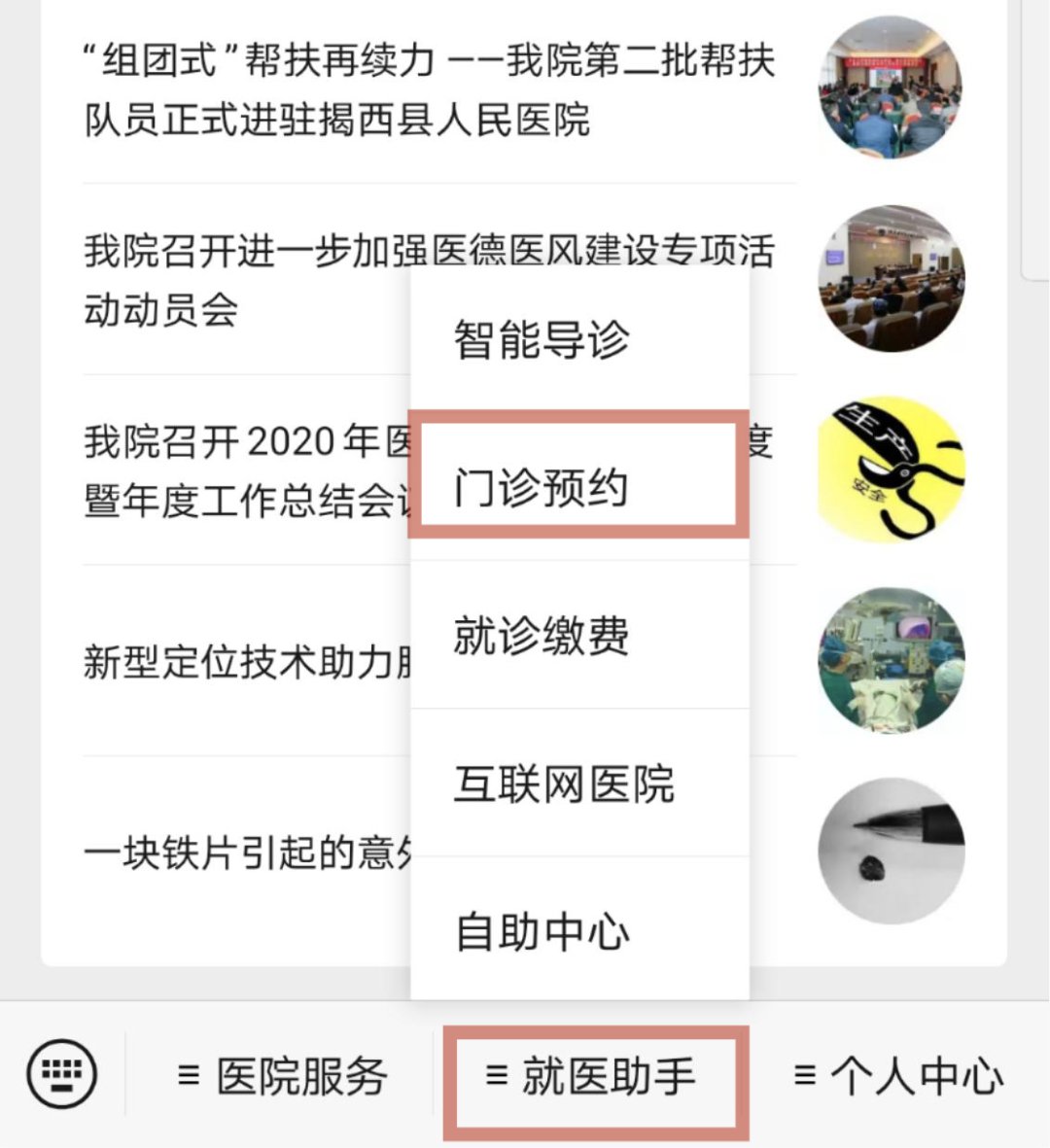View the 新型定位技术助力 article
1050x1148 pixels.
pos(243,662)
